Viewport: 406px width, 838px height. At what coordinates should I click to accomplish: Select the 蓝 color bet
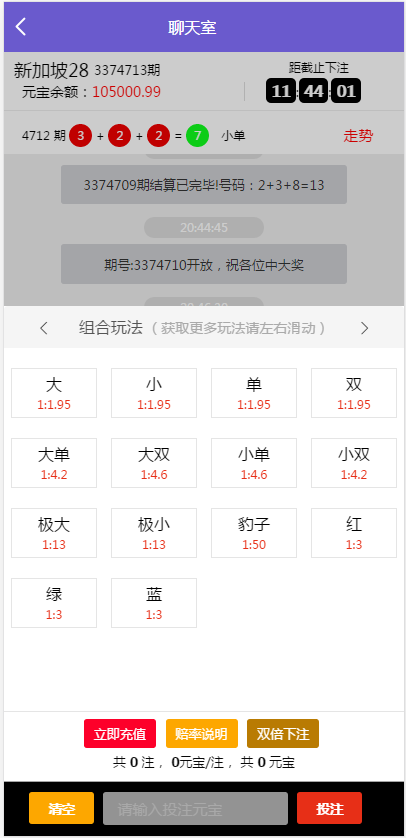pyautogui.click(x=154, y=603)
